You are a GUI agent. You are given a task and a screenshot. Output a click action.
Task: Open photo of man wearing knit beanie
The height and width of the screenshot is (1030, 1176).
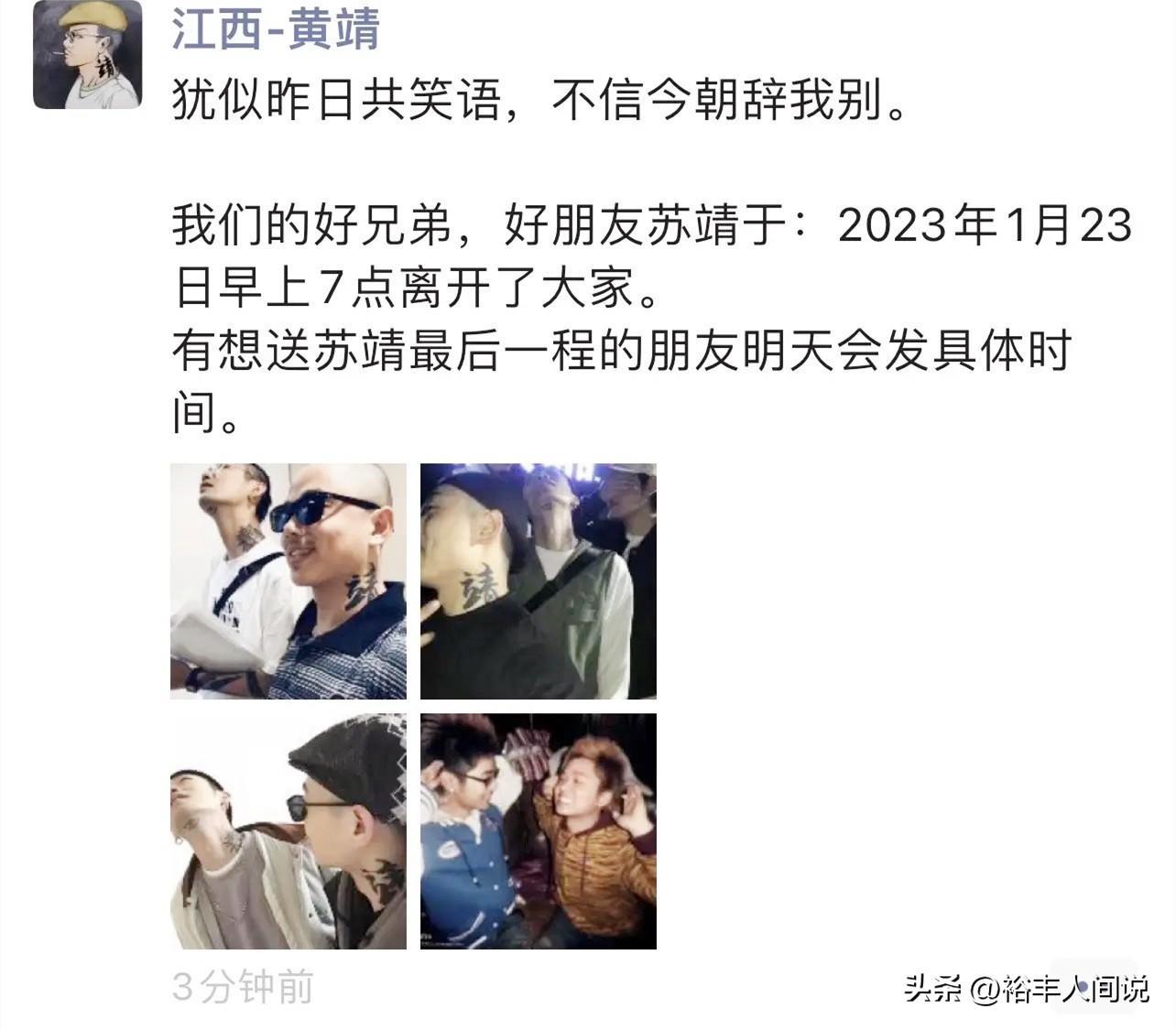click(289, 831)
